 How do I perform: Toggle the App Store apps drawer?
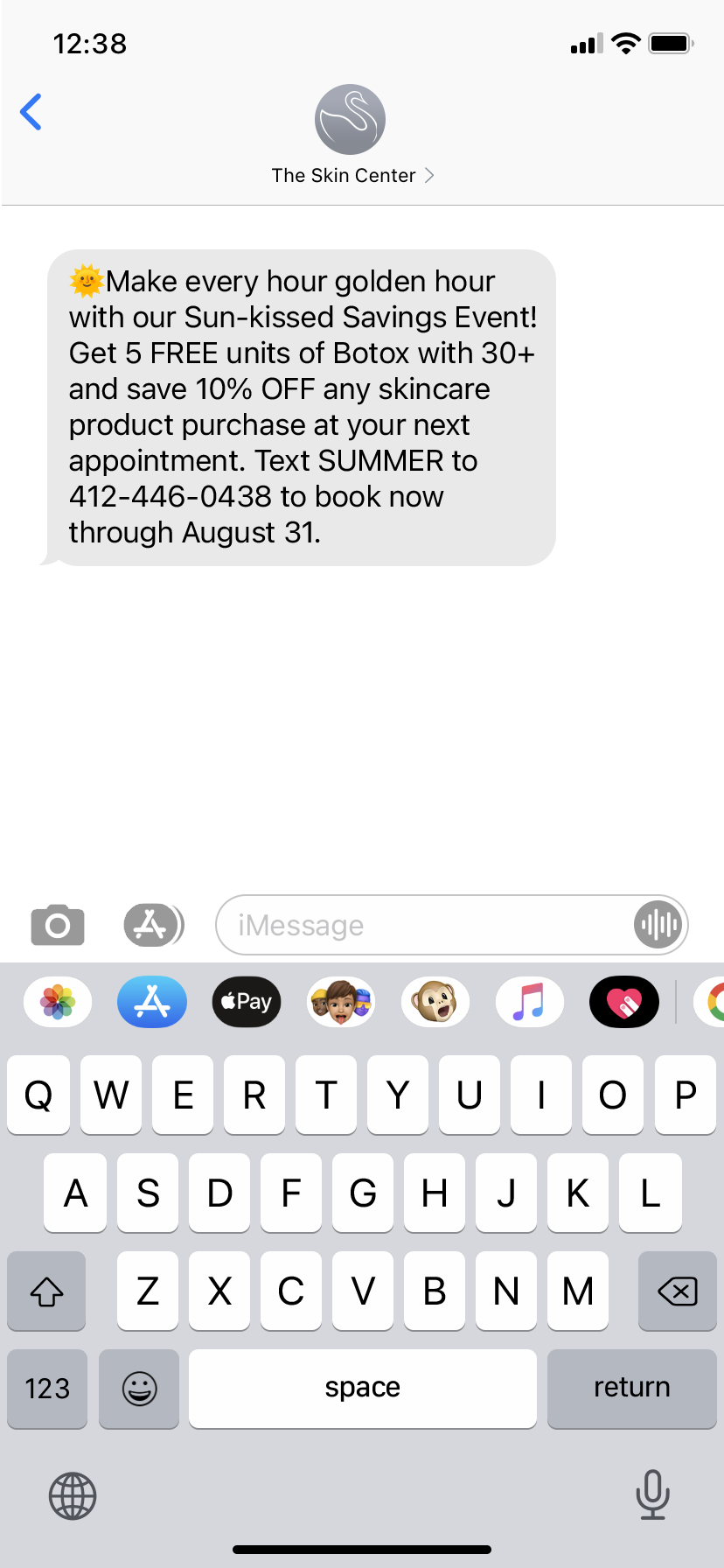pos(153,925)
